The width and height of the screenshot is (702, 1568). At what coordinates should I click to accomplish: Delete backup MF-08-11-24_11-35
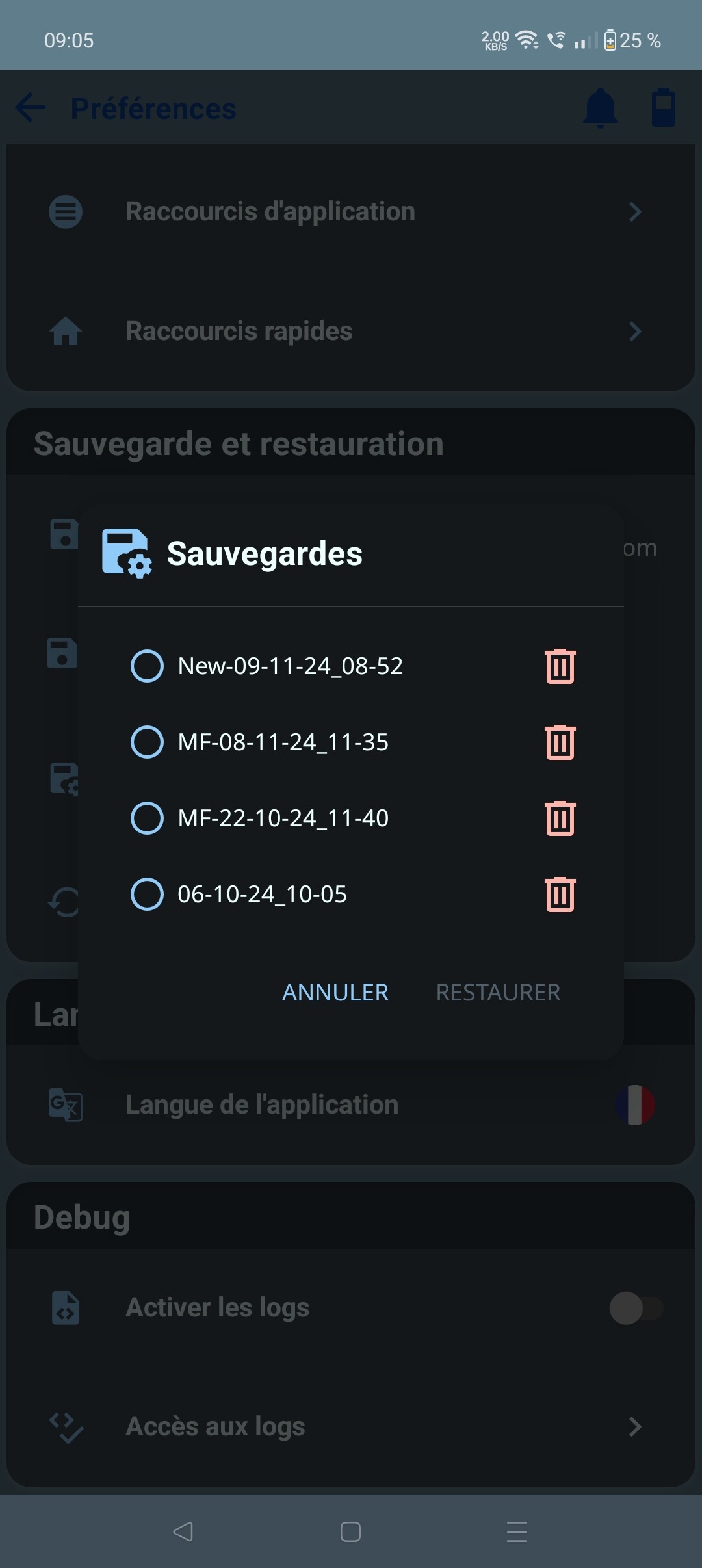pyautogui.click(x=560, y=742)
